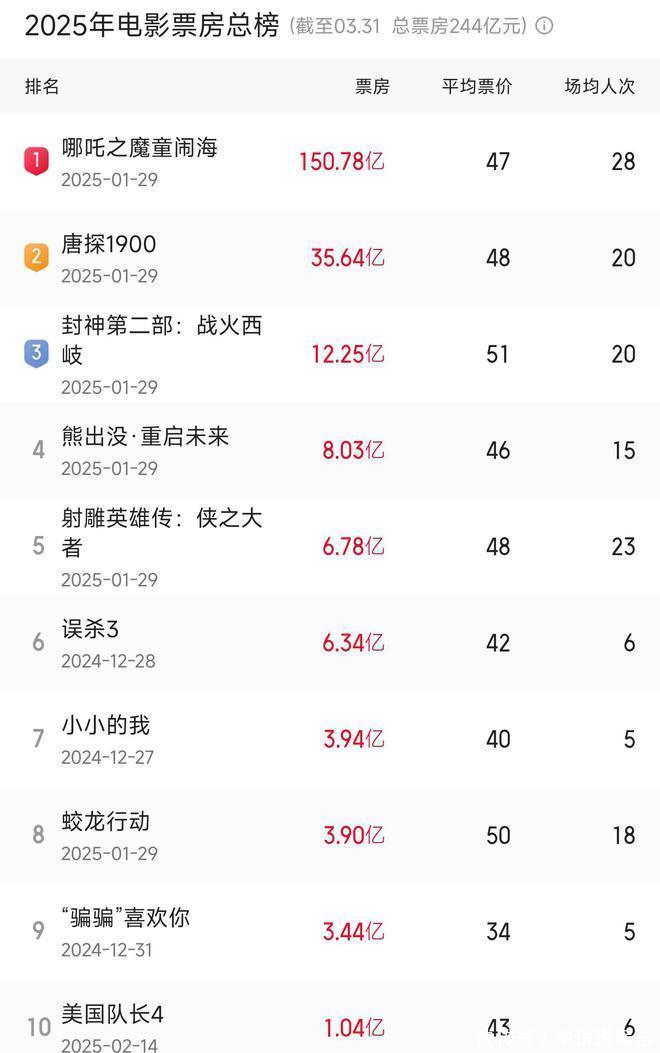Open 射雕英雄传:侠之大者 entry
660x1053 pixels.
pos(330,547)
